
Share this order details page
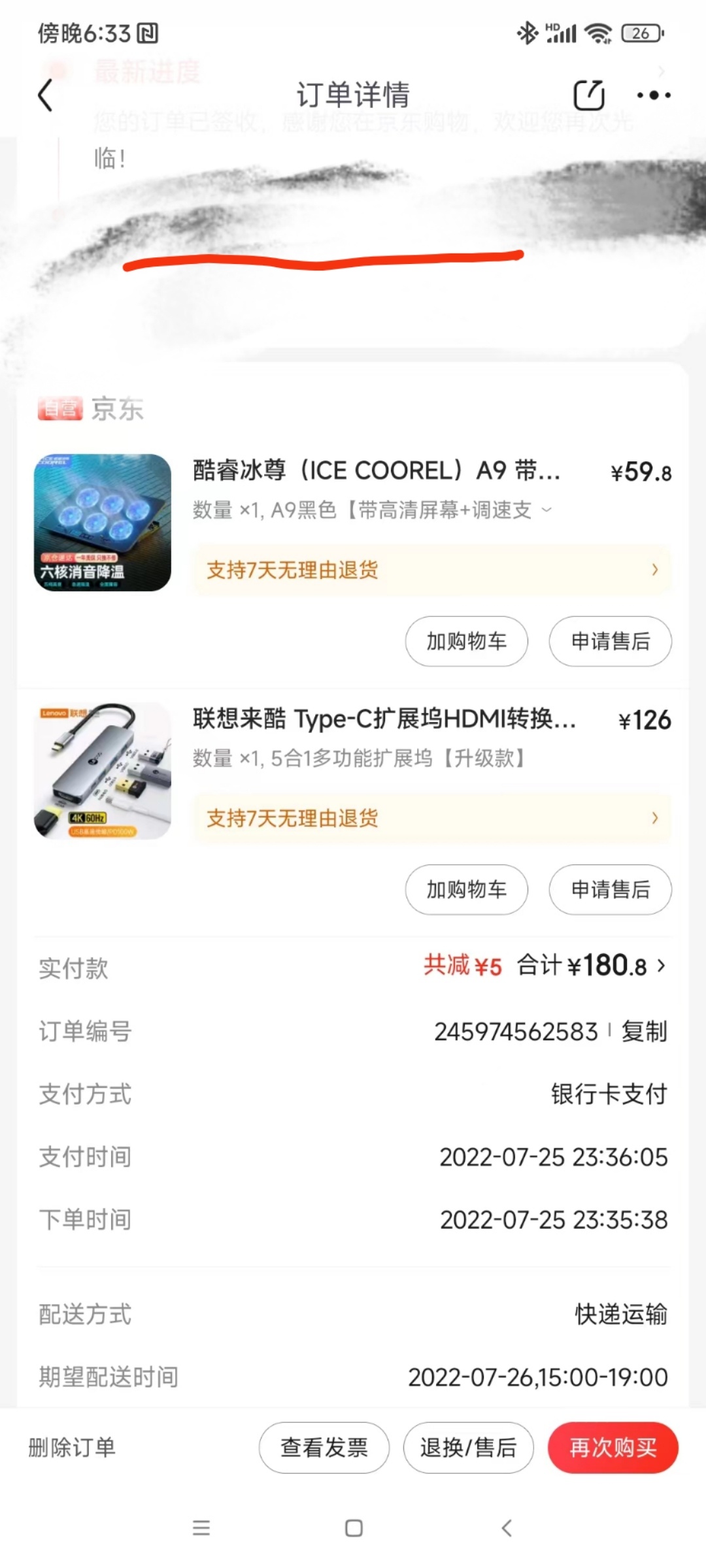click(x=589, y=95)
